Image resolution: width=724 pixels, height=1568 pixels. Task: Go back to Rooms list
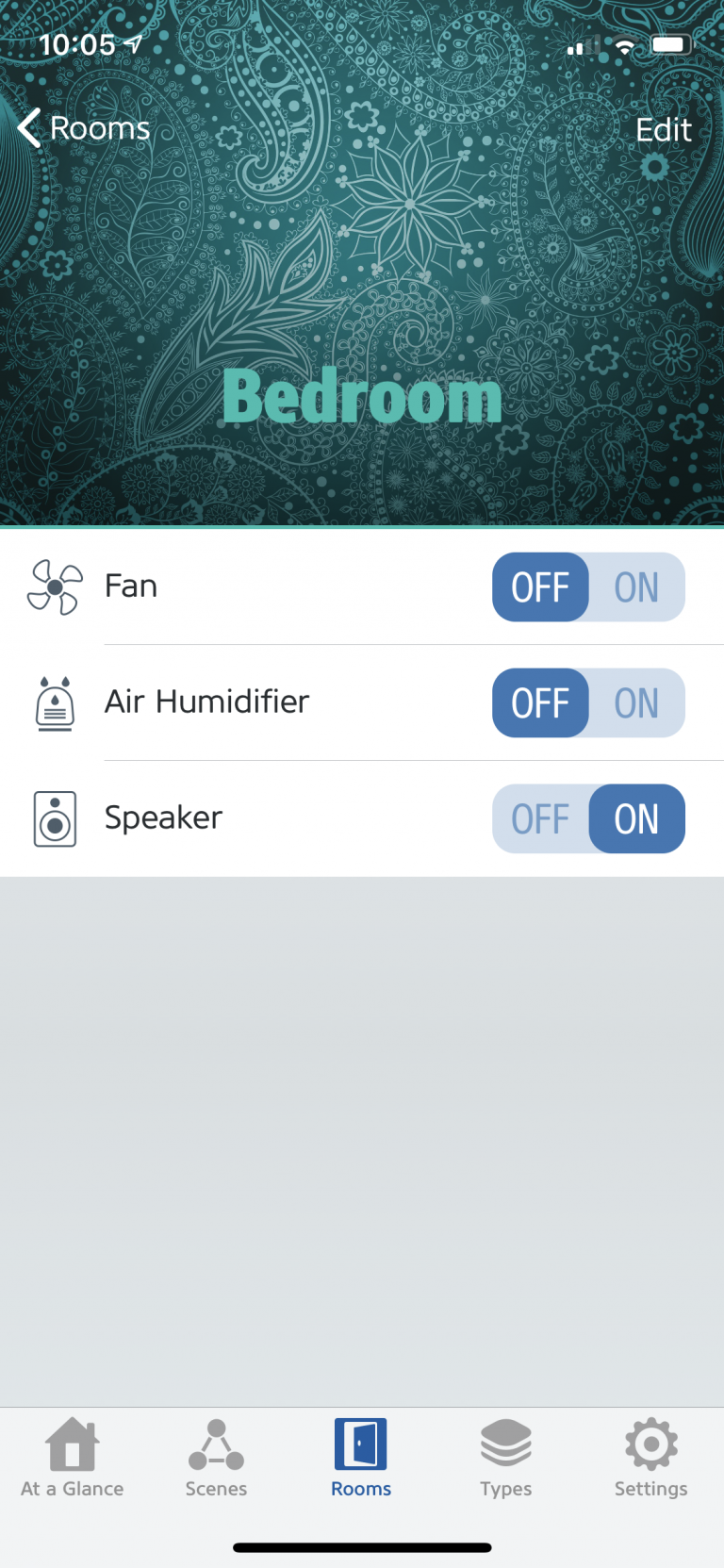tap(83, 128)
